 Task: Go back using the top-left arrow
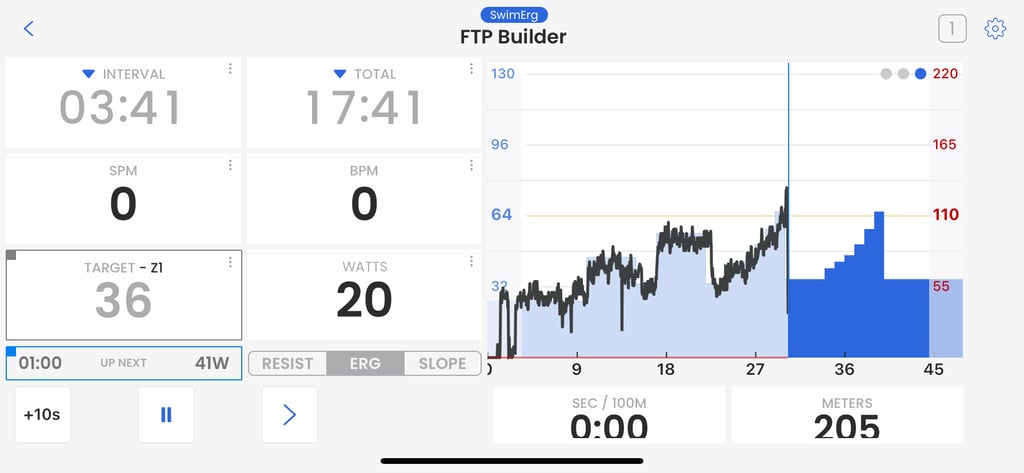28,29
